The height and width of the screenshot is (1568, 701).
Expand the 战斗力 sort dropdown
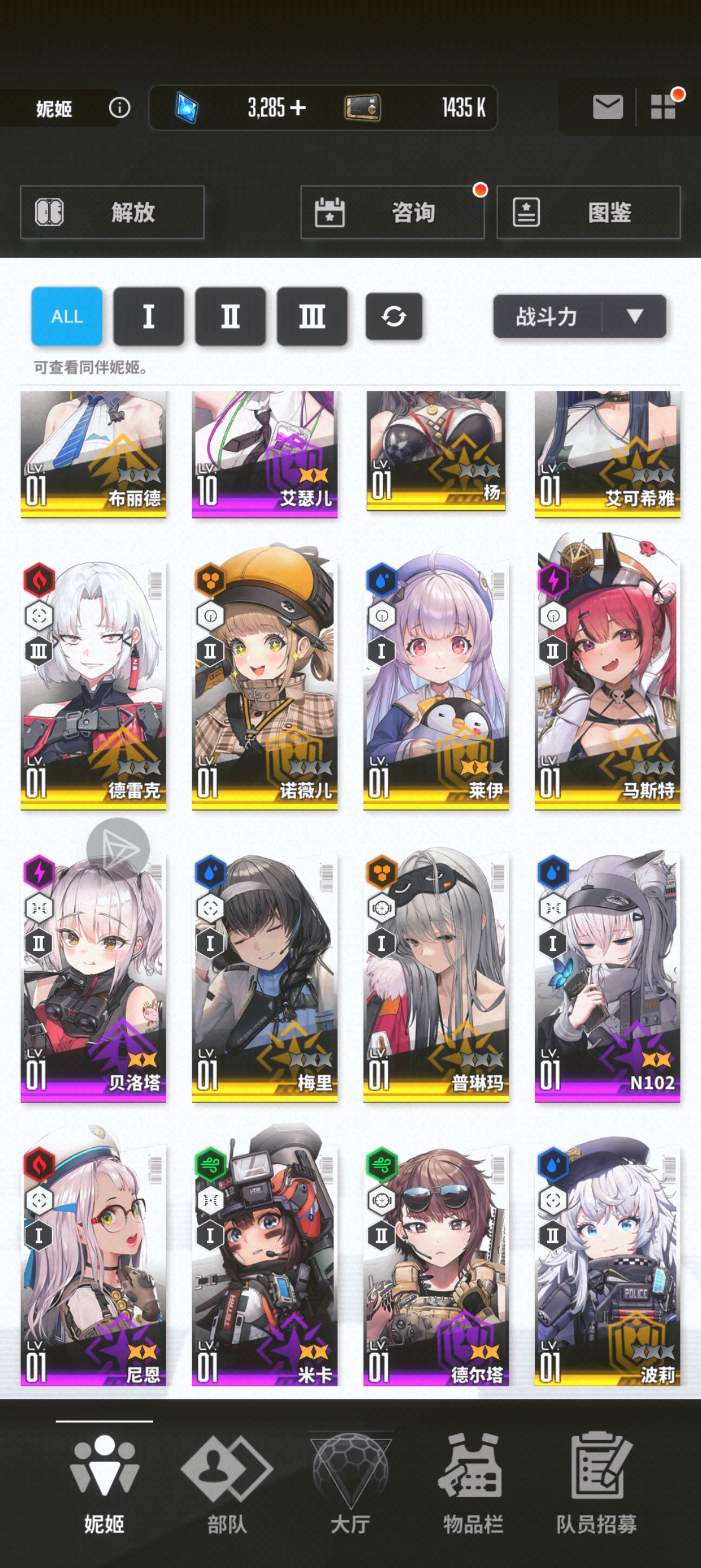click(x=579, y=316)
